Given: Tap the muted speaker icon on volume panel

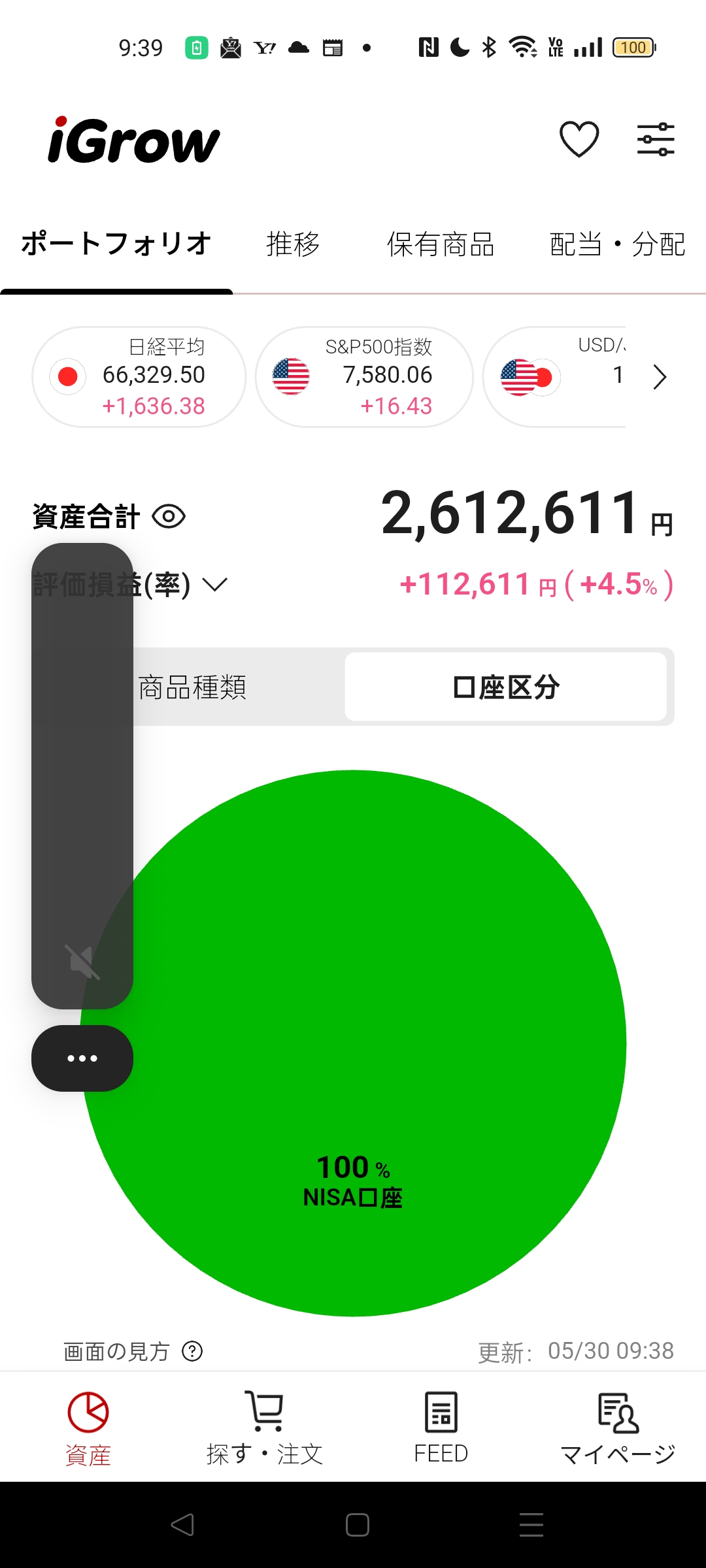Looking at the screenshot, I should [82, 962].
